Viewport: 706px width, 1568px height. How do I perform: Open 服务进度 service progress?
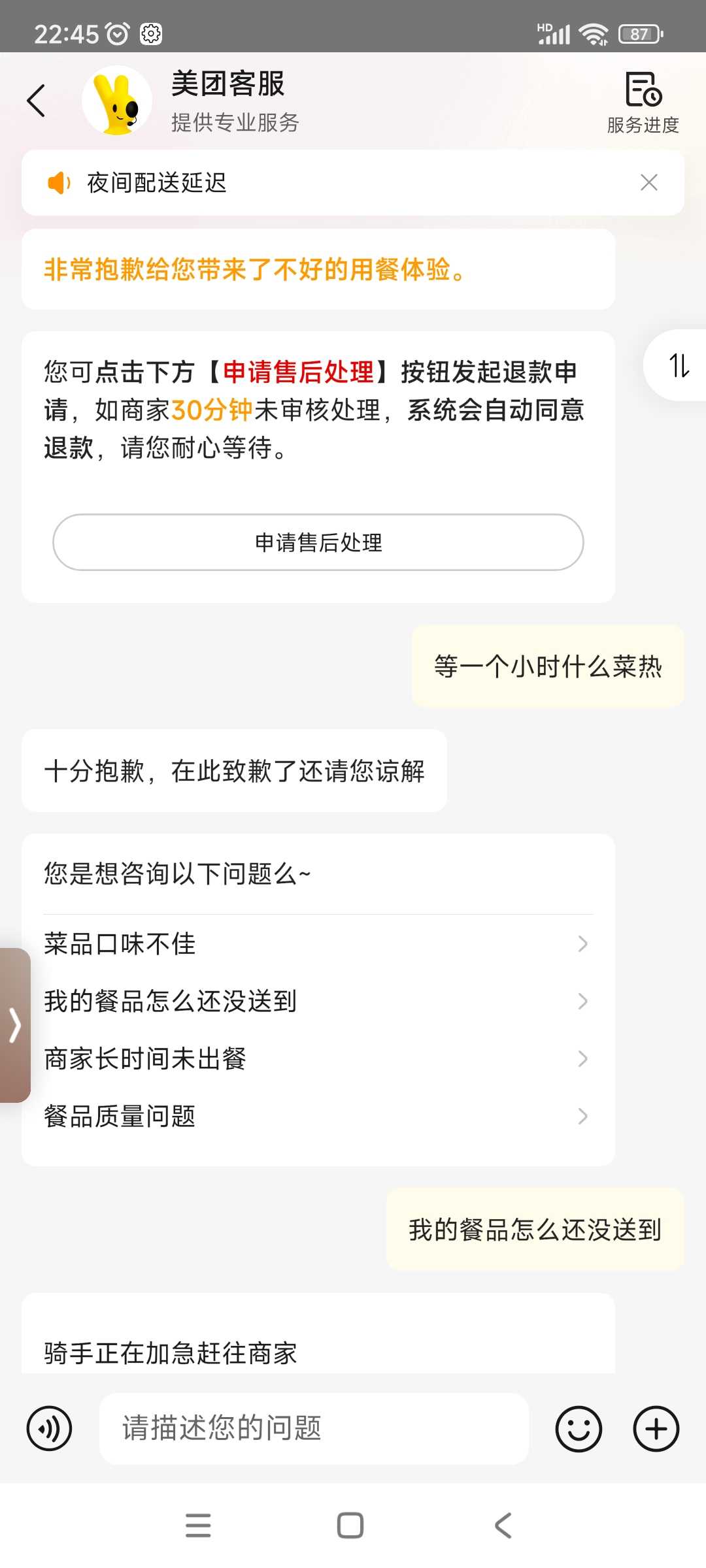(643, 103)
